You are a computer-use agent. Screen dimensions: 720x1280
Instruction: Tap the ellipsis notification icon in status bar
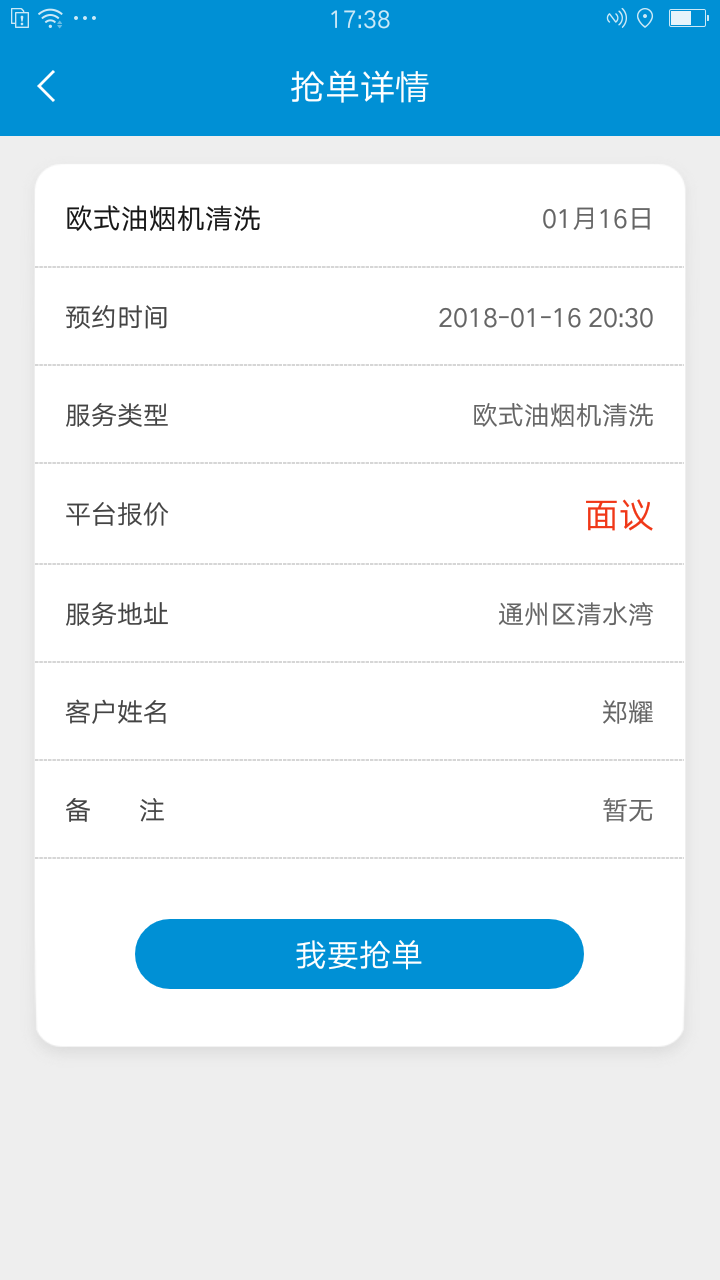[x=84, y=17]
